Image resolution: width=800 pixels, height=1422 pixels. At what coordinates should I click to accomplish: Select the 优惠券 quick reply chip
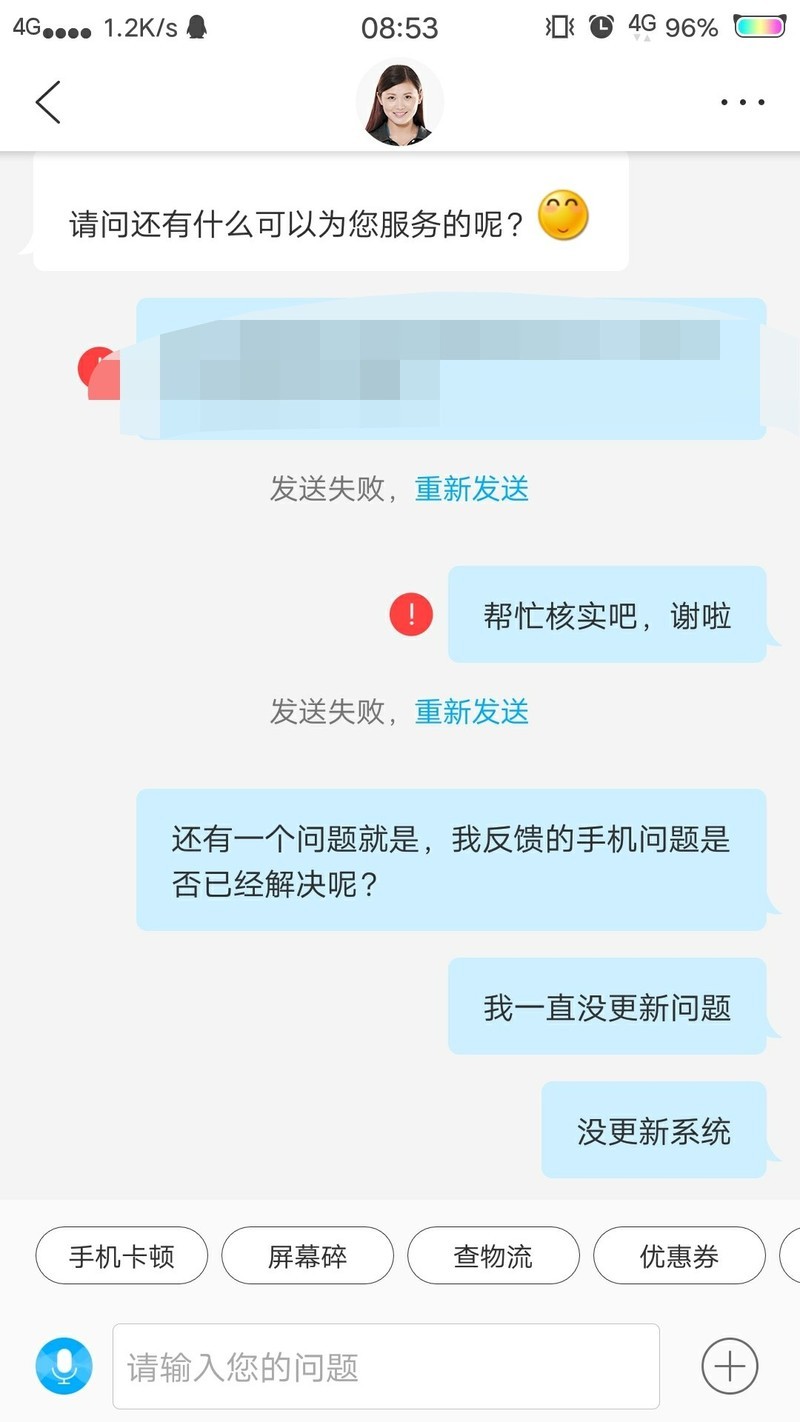tap(679, 1255)
